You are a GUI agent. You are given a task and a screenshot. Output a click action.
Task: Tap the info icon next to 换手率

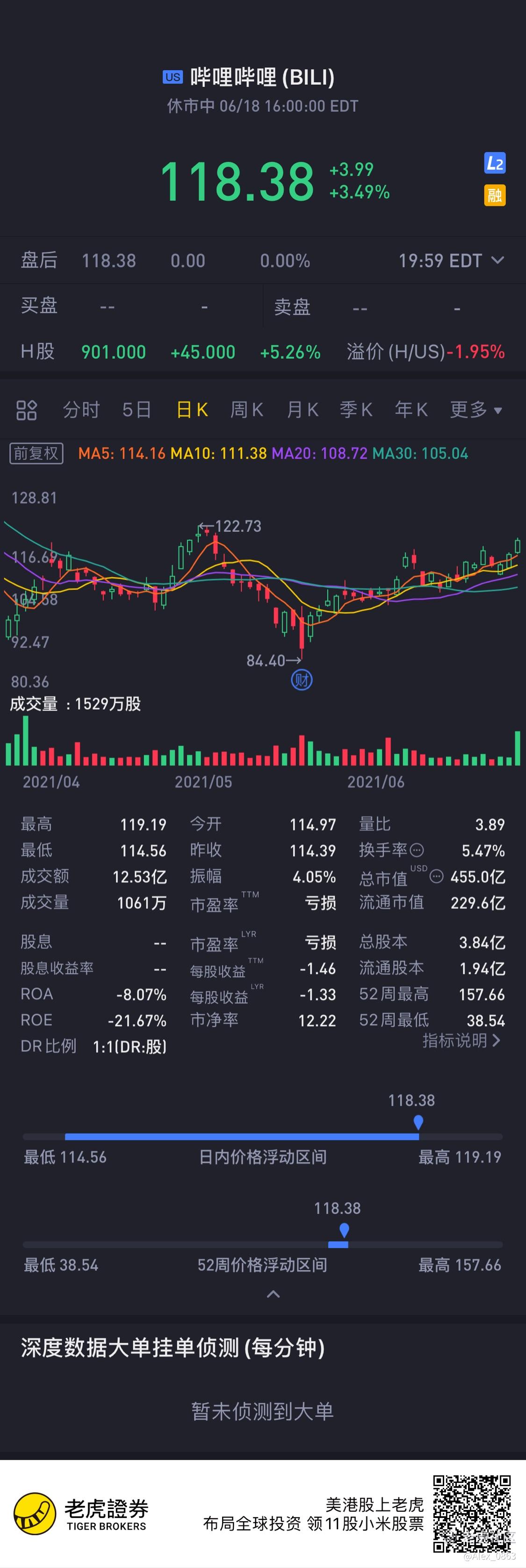pos(417,850)
